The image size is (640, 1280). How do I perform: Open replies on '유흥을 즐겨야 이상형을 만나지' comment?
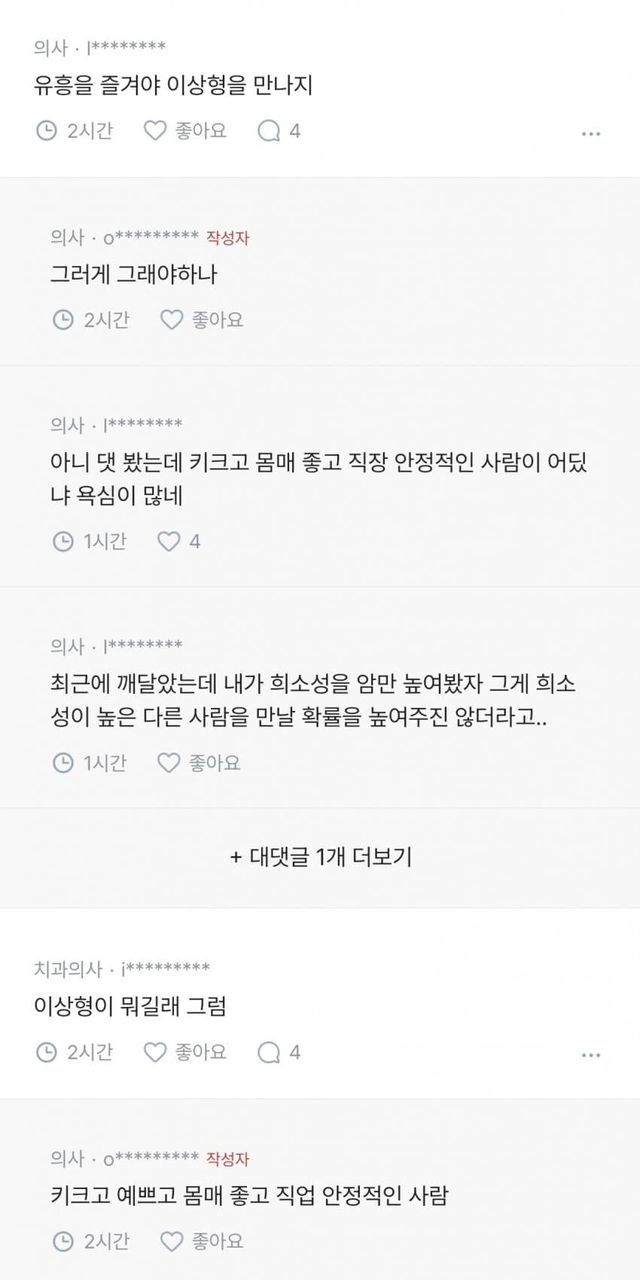click(279, 131)
